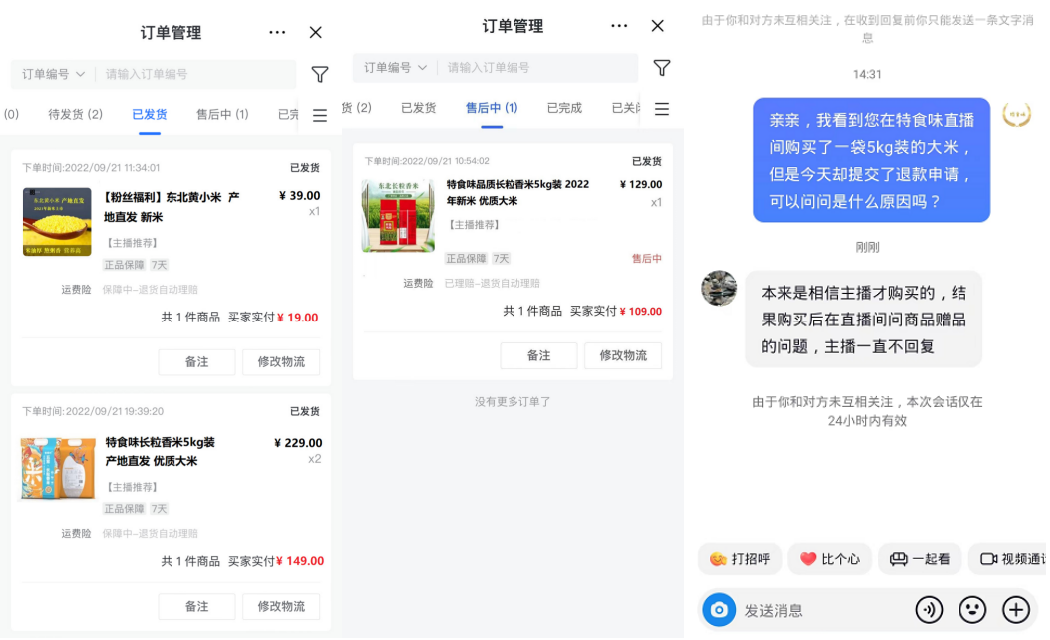Switch to the 待发货 (2) tab

[75, 114]
